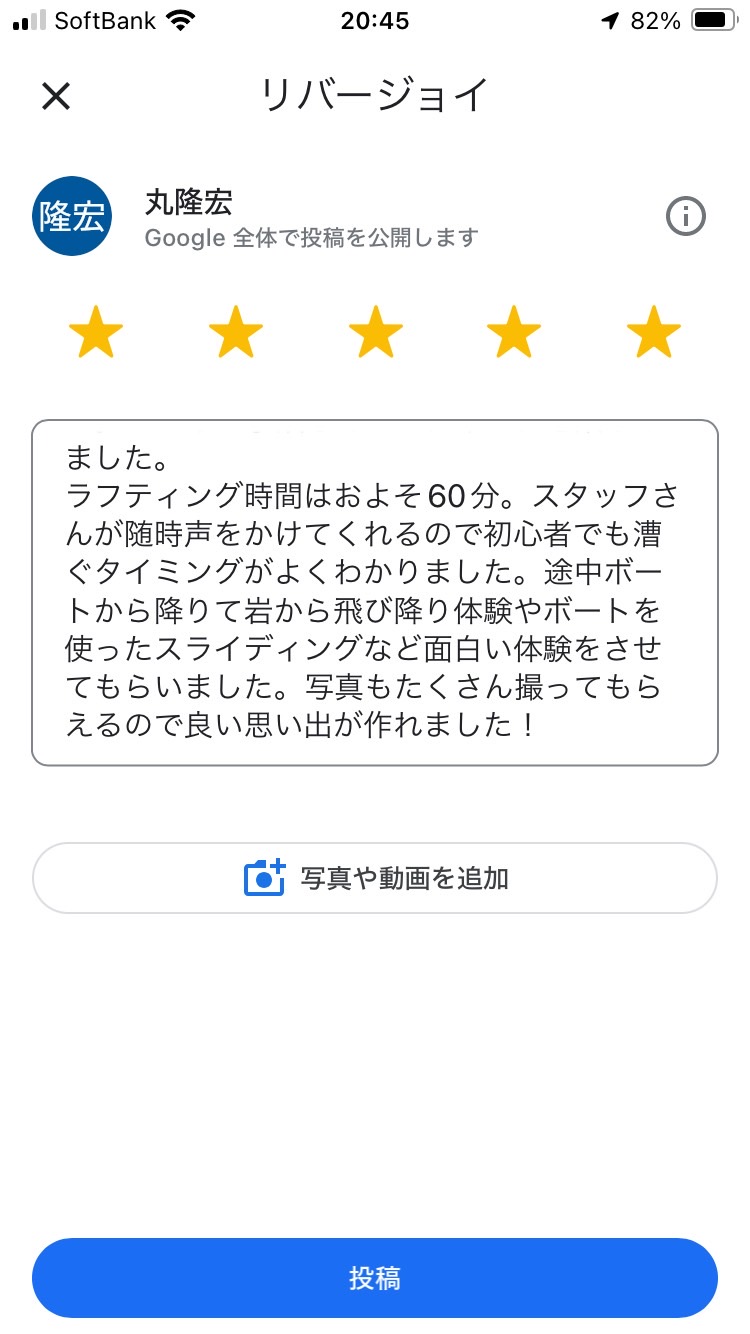Set the rating to one star
The width and height of the screenshot is (750, 1334).
pos(96,333)
